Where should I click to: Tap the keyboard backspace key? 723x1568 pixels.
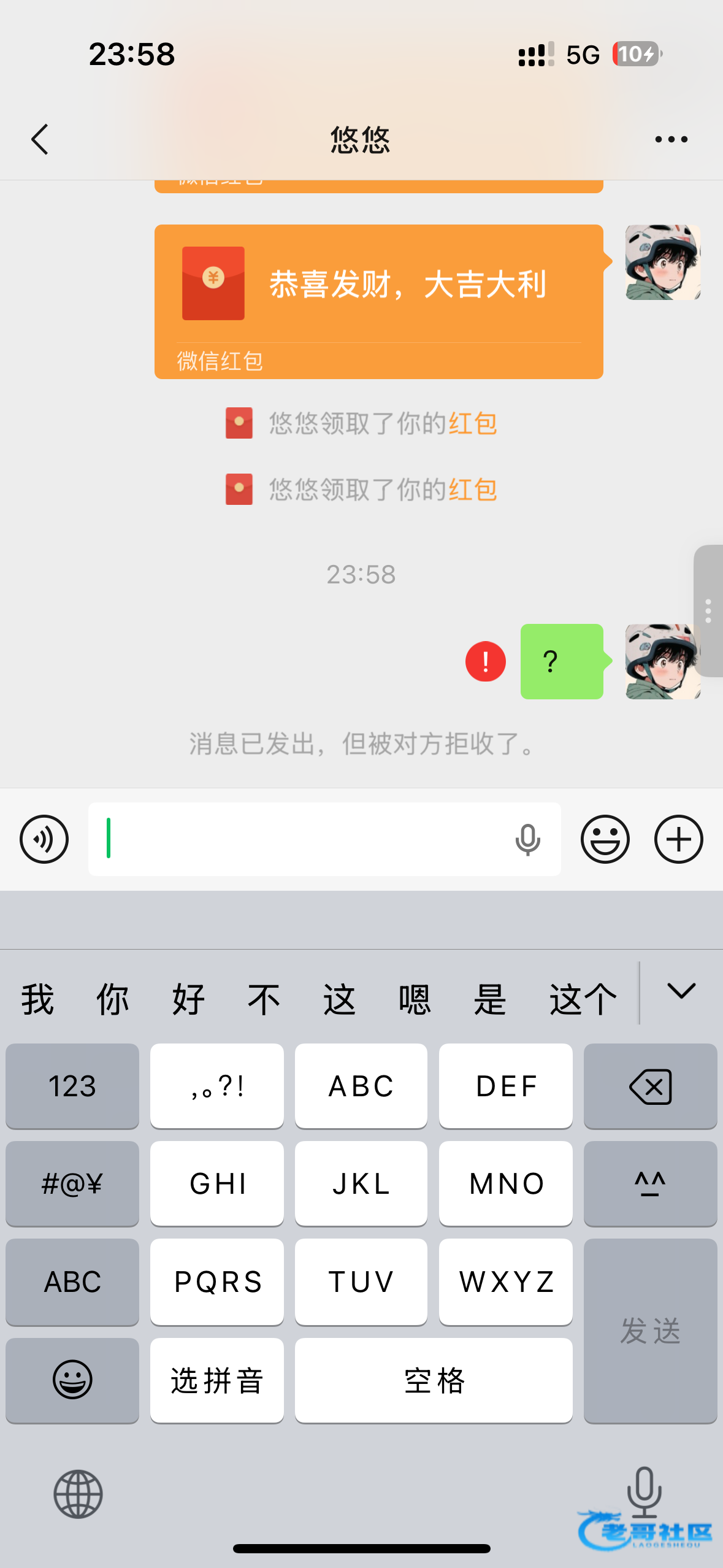(650, 1086)
